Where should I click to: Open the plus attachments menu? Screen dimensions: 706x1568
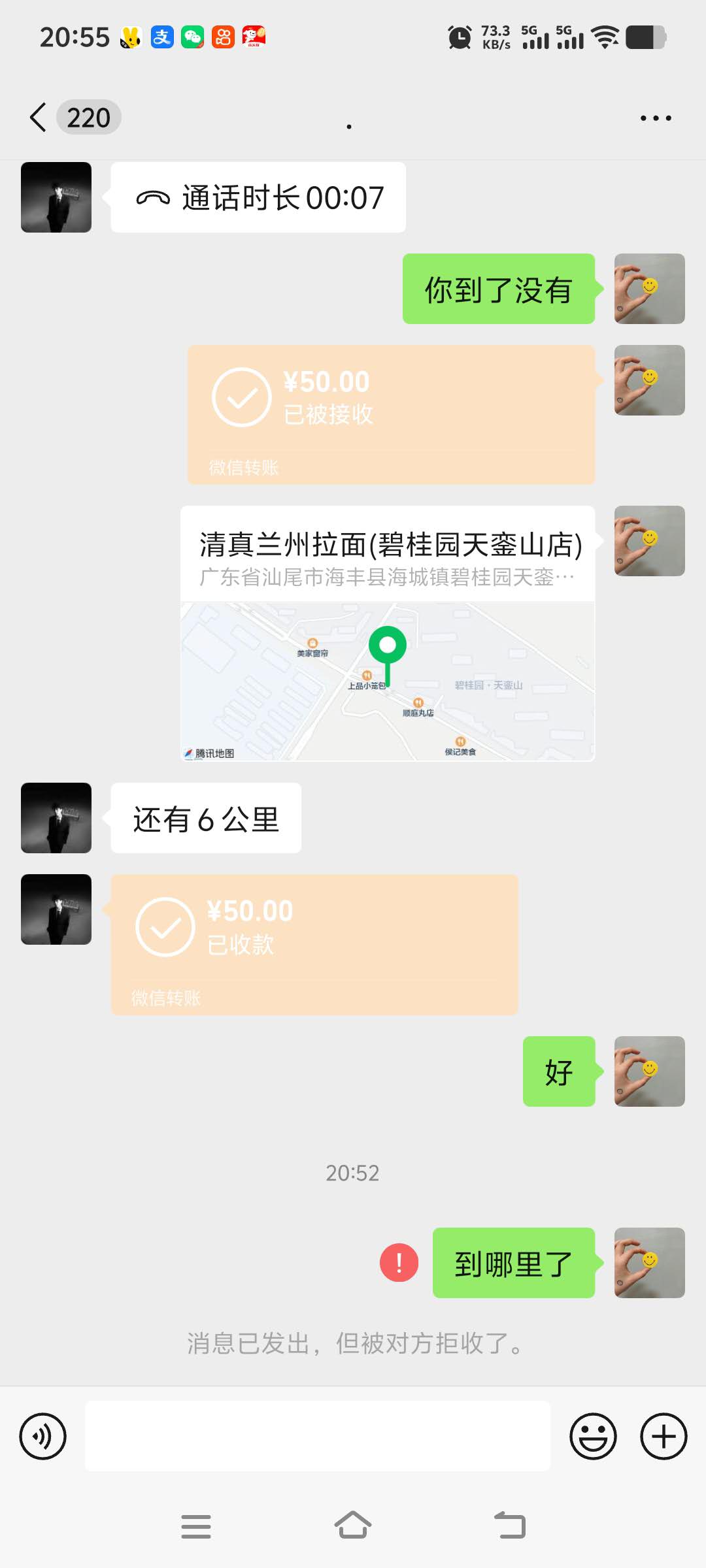[x=664, y=1436]
